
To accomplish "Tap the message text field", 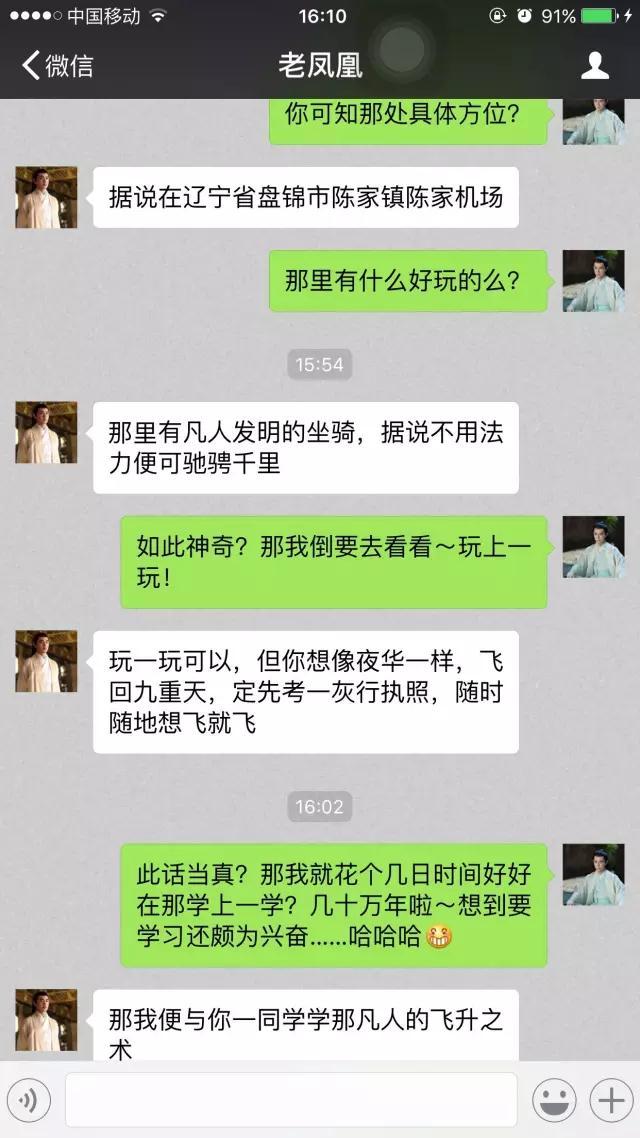I will tap(291, 1100).
